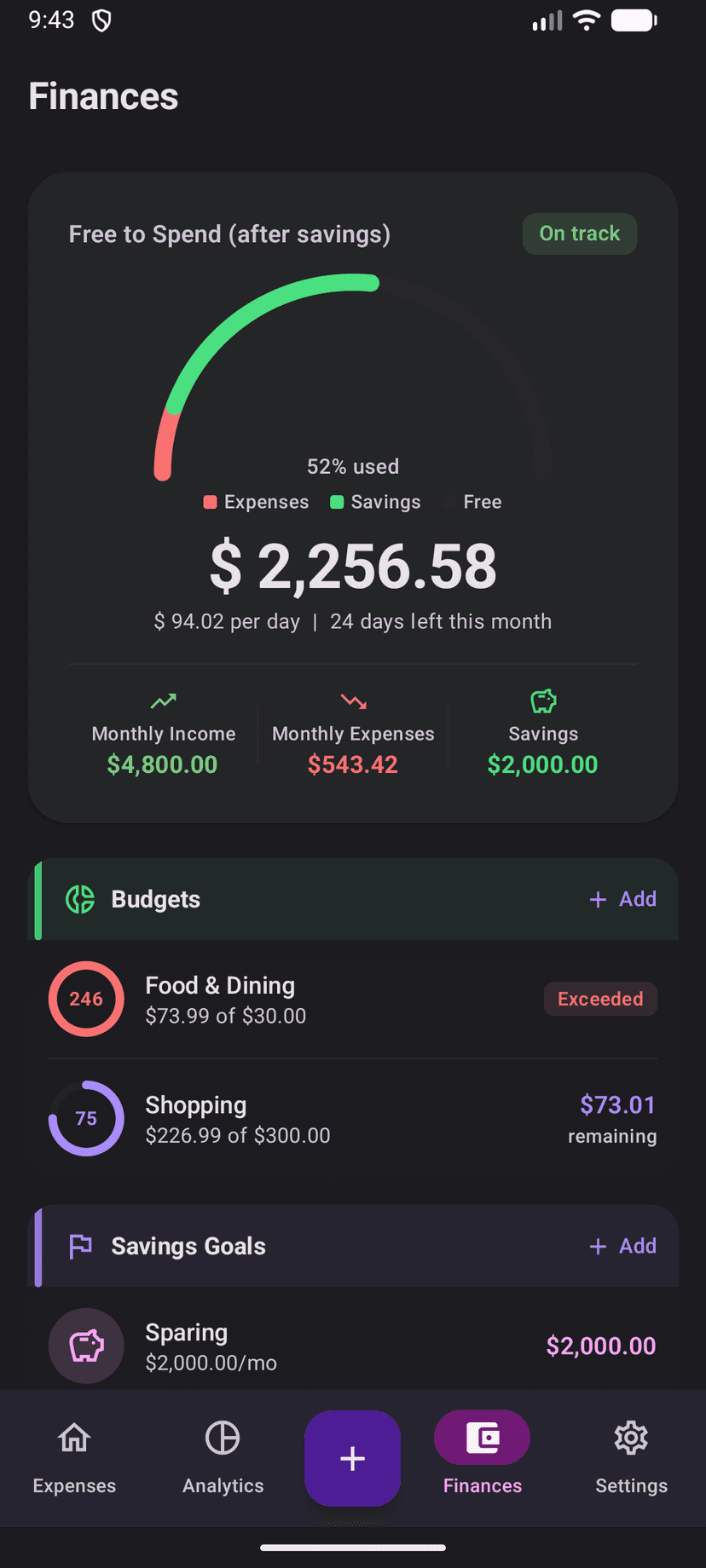706x1568 pixels.
Task: Click the Finances wallet icon
Action: pos(482,1437)
